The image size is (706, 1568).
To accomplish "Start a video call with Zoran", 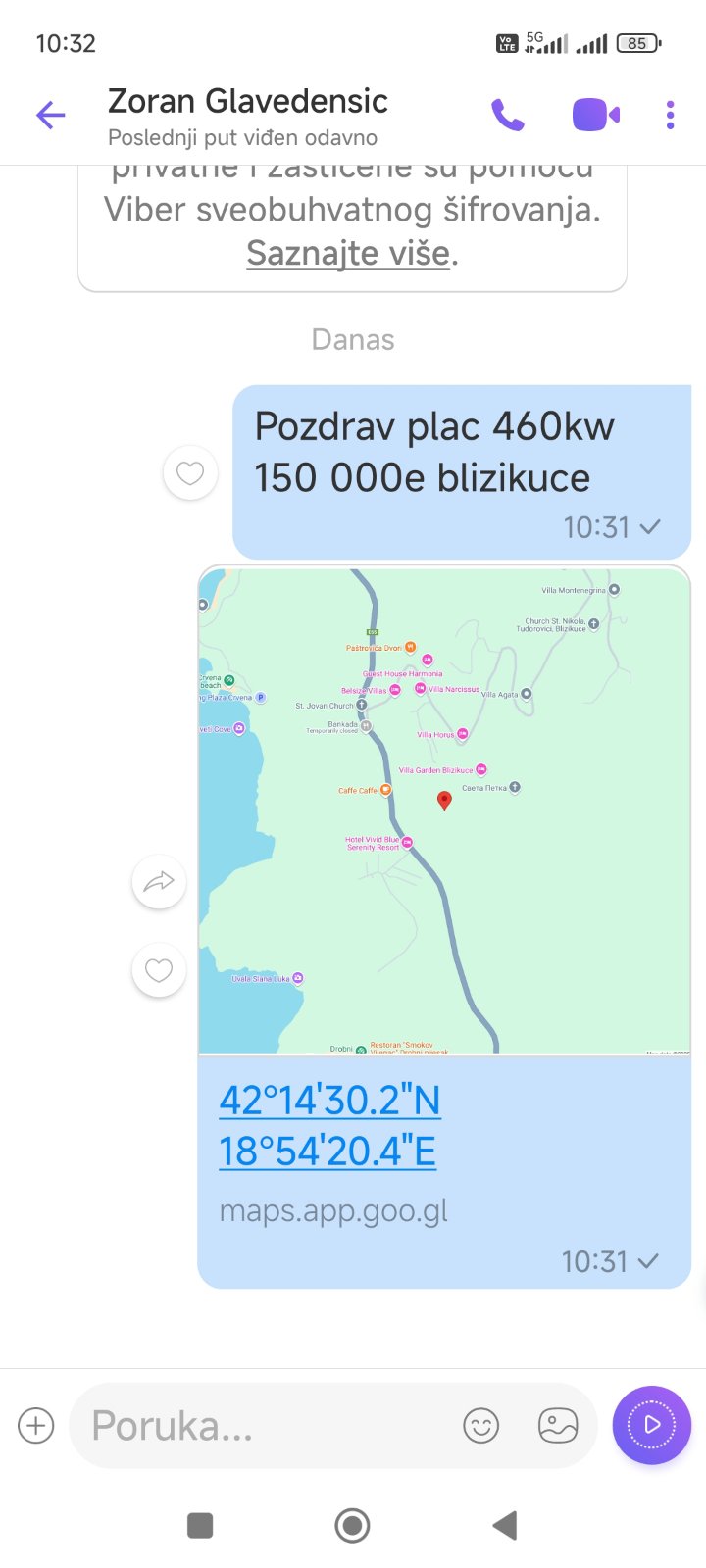I will click(x=595, y=116).
